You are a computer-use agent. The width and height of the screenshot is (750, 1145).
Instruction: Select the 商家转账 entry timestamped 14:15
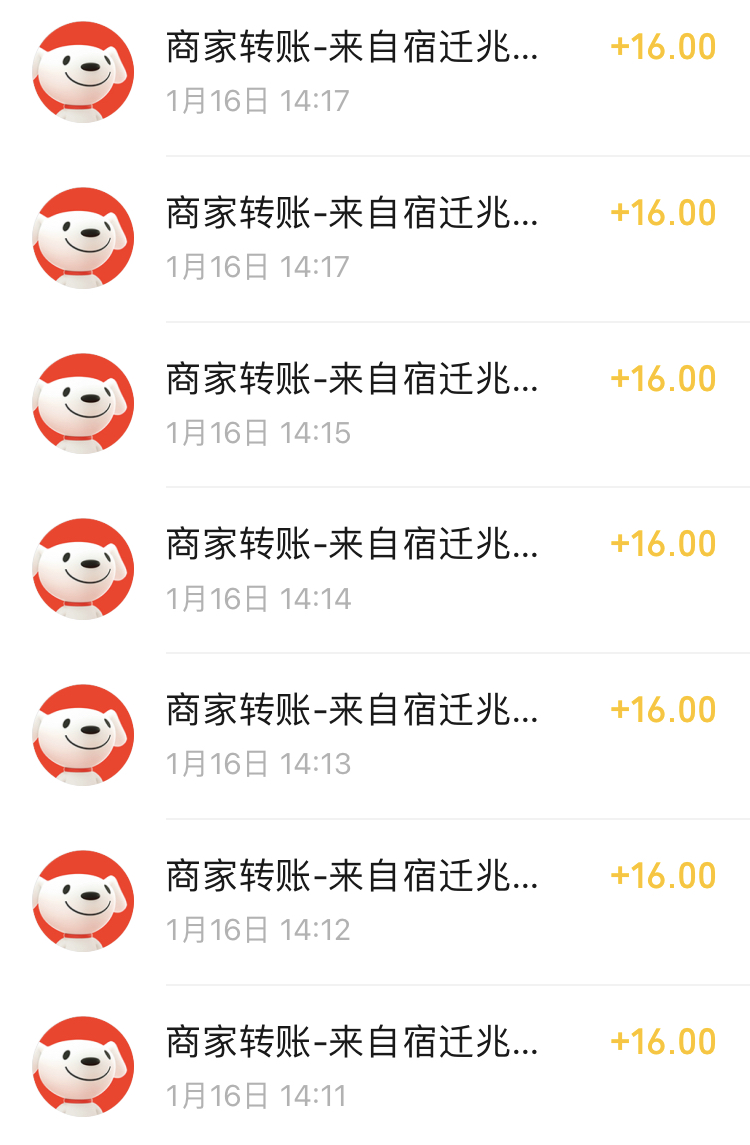pos(375,403)
